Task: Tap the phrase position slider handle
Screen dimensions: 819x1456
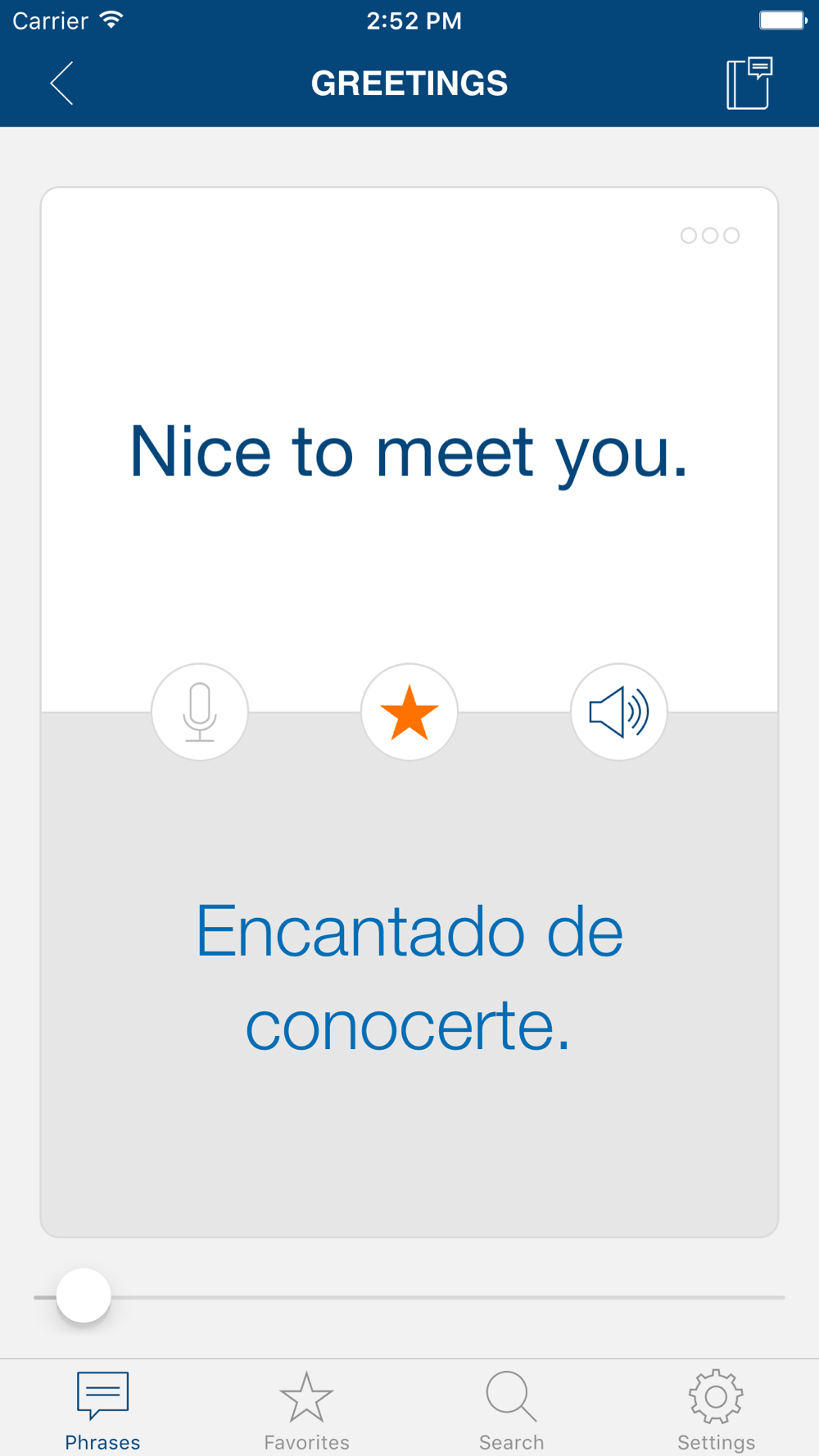Action: click(84, 1295)
